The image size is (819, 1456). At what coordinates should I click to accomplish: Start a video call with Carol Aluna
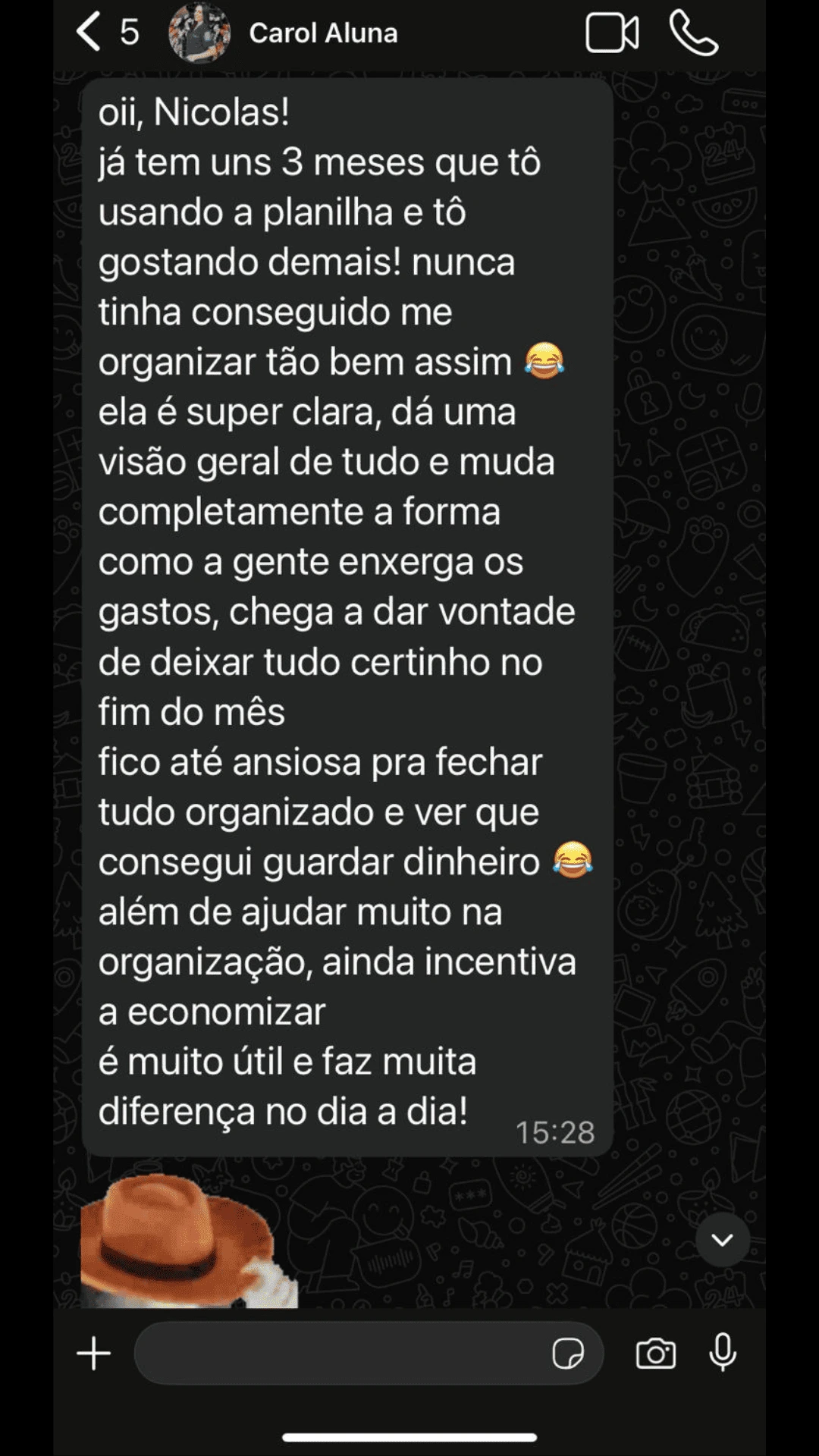tap(611, 33)
